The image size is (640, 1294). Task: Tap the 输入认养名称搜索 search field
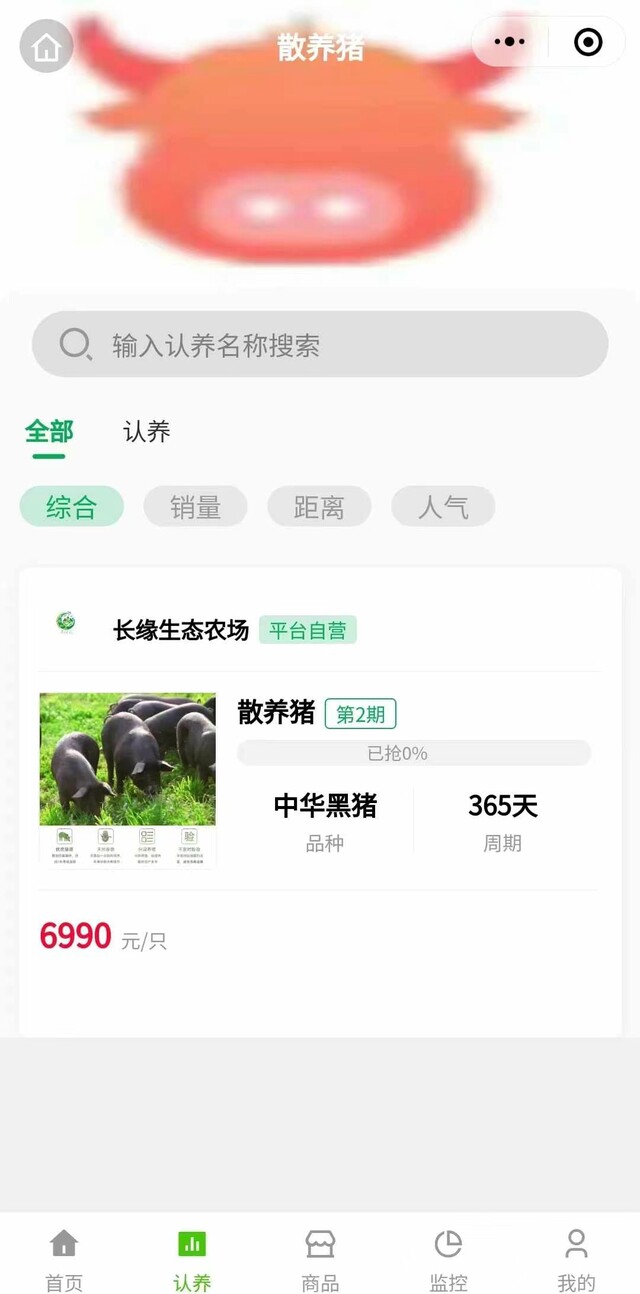coord(320,345)
